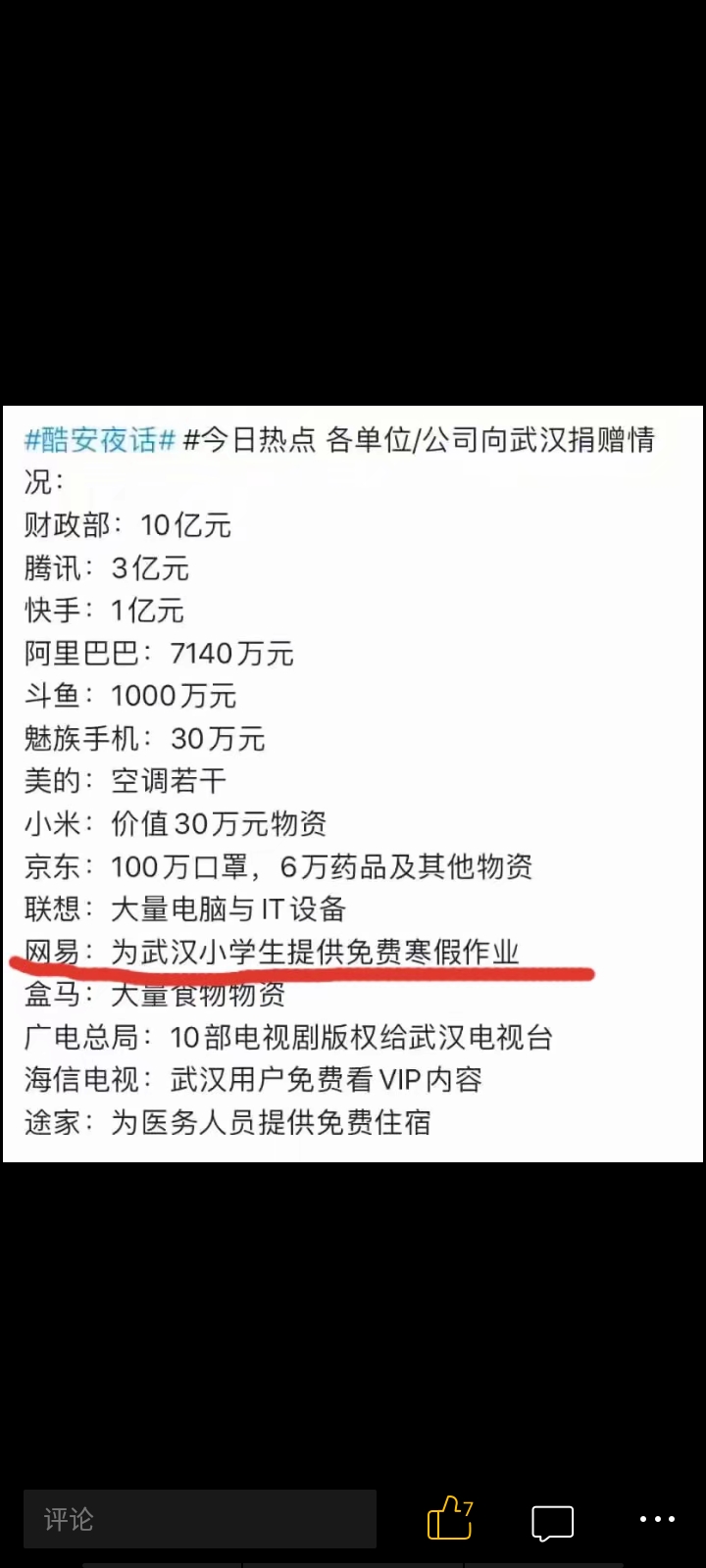706x1568 pixels.
Task: Like the post with the thumbs-up icon
Action: pyautogui.click(x=450, y=1519)
